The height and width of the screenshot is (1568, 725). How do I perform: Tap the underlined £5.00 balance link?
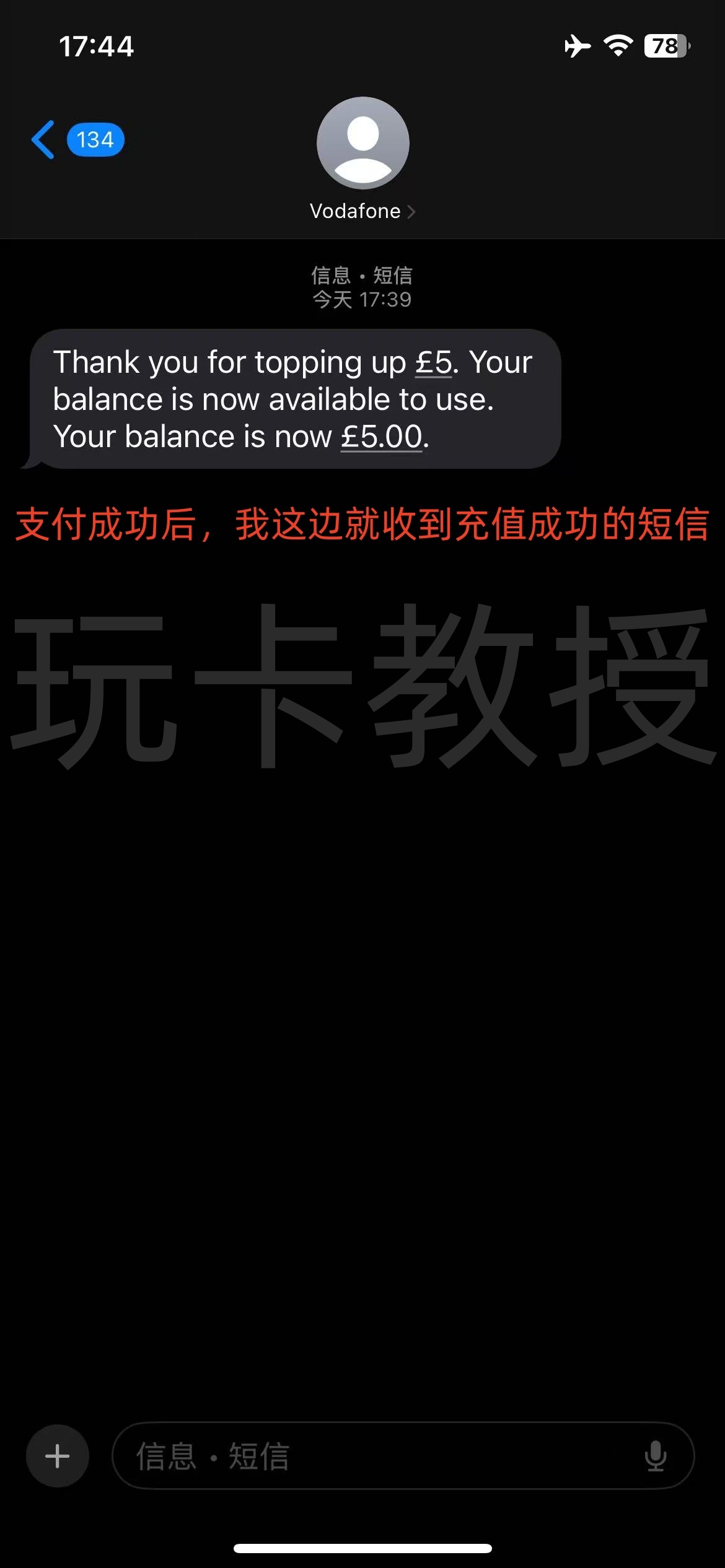[382, 437]
